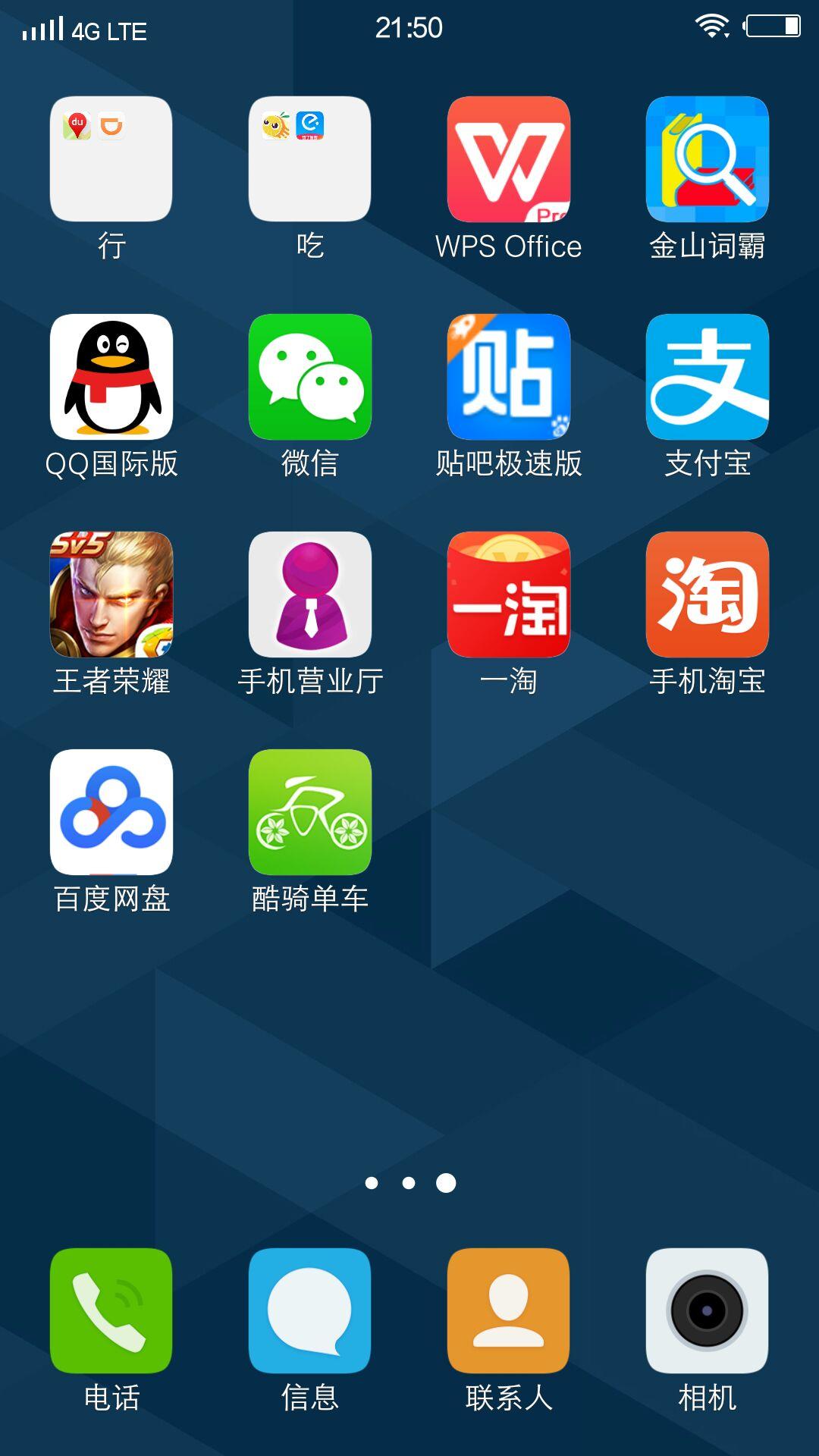Launch 酷骑单车
The width and height of the screenshot is (819, 1456).
310,811
